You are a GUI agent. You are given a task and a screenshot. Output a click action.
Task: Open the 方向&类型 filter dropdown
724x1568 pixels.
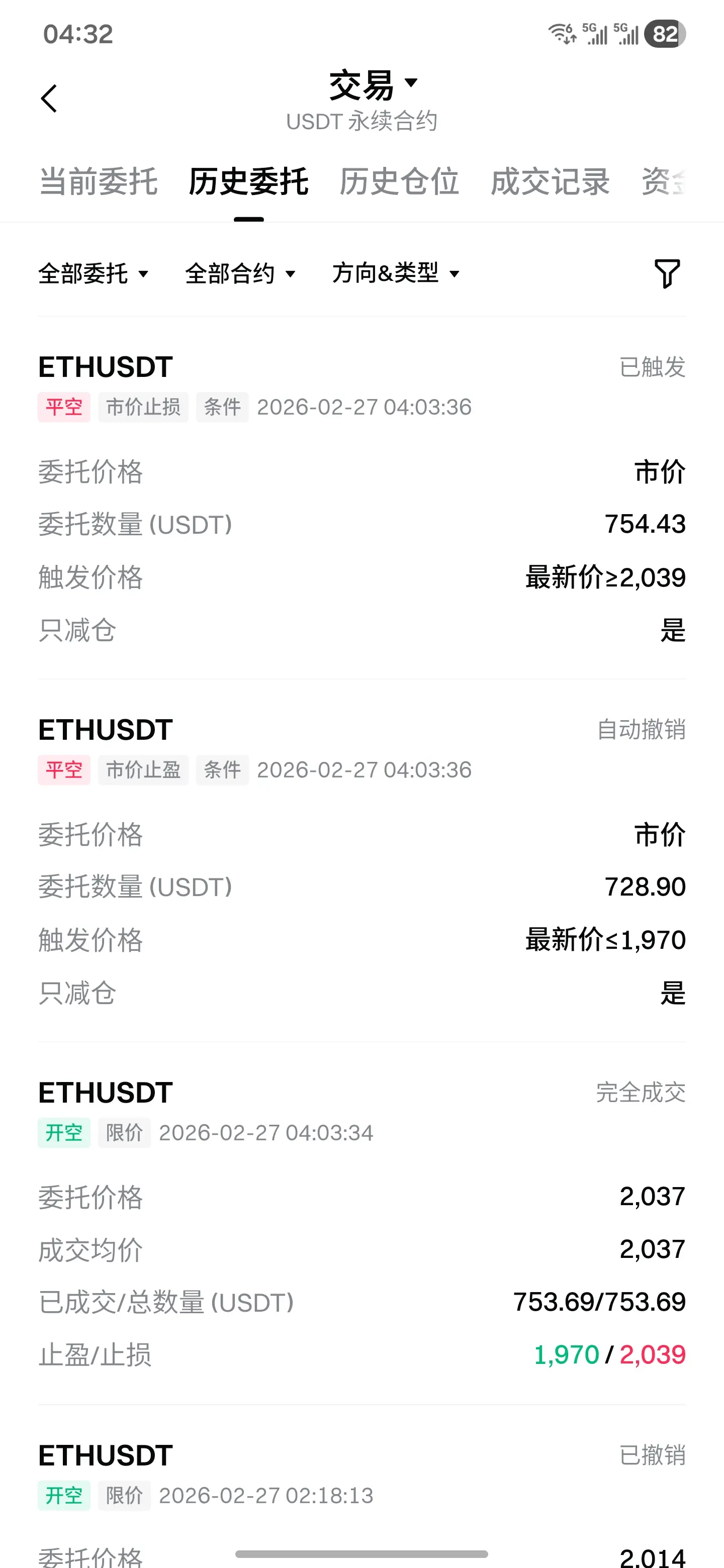click(395, 273)
